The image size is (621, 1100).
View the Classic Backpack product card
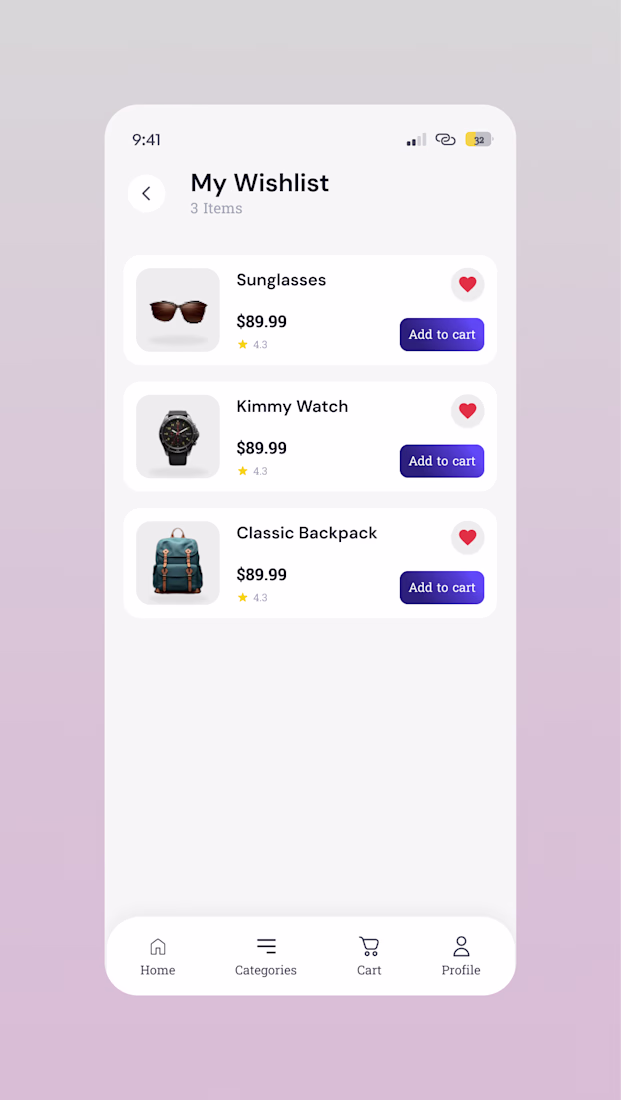pyautogui.click(x=310, y=563)
